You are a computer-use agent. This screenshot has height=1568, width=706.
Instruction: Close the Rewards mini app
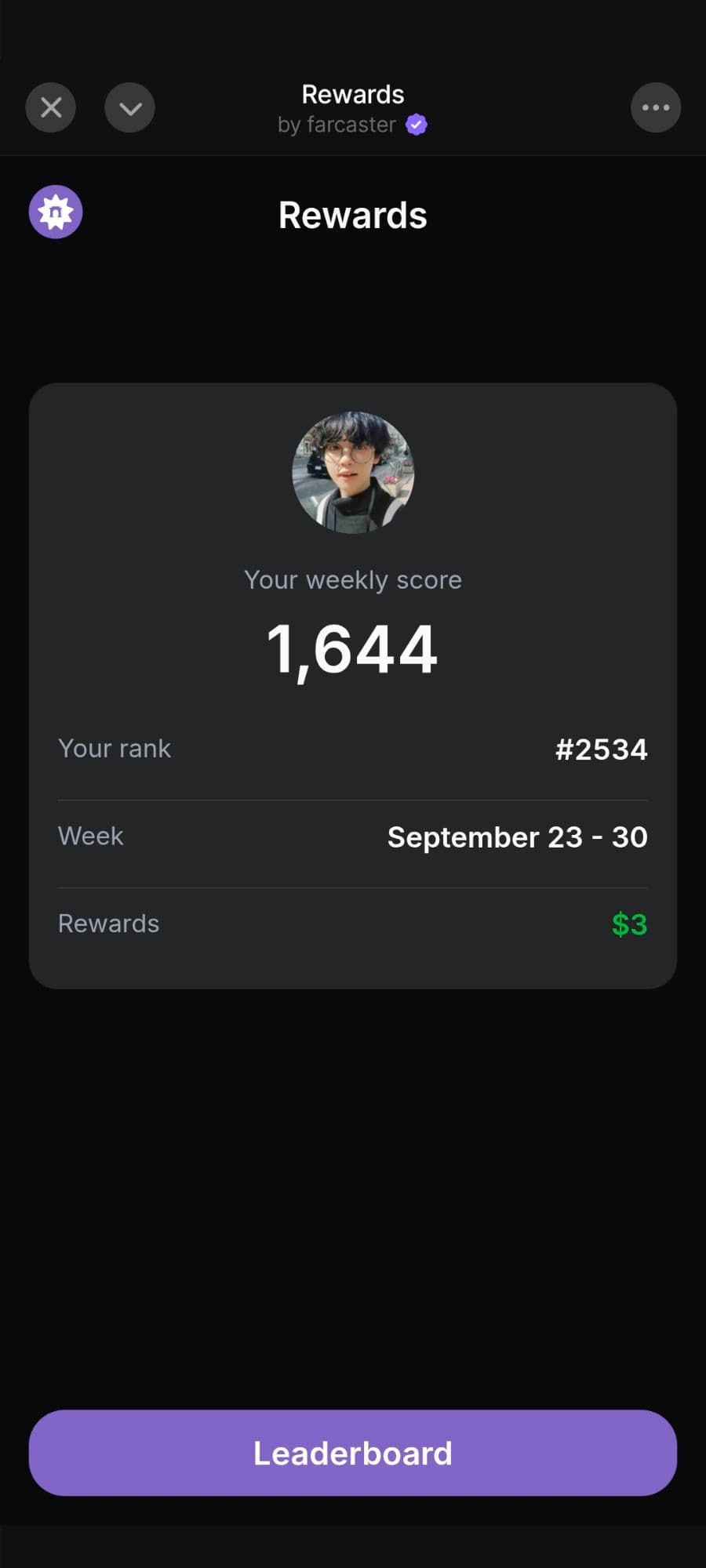pyautogui.click(x=51, y=107)
